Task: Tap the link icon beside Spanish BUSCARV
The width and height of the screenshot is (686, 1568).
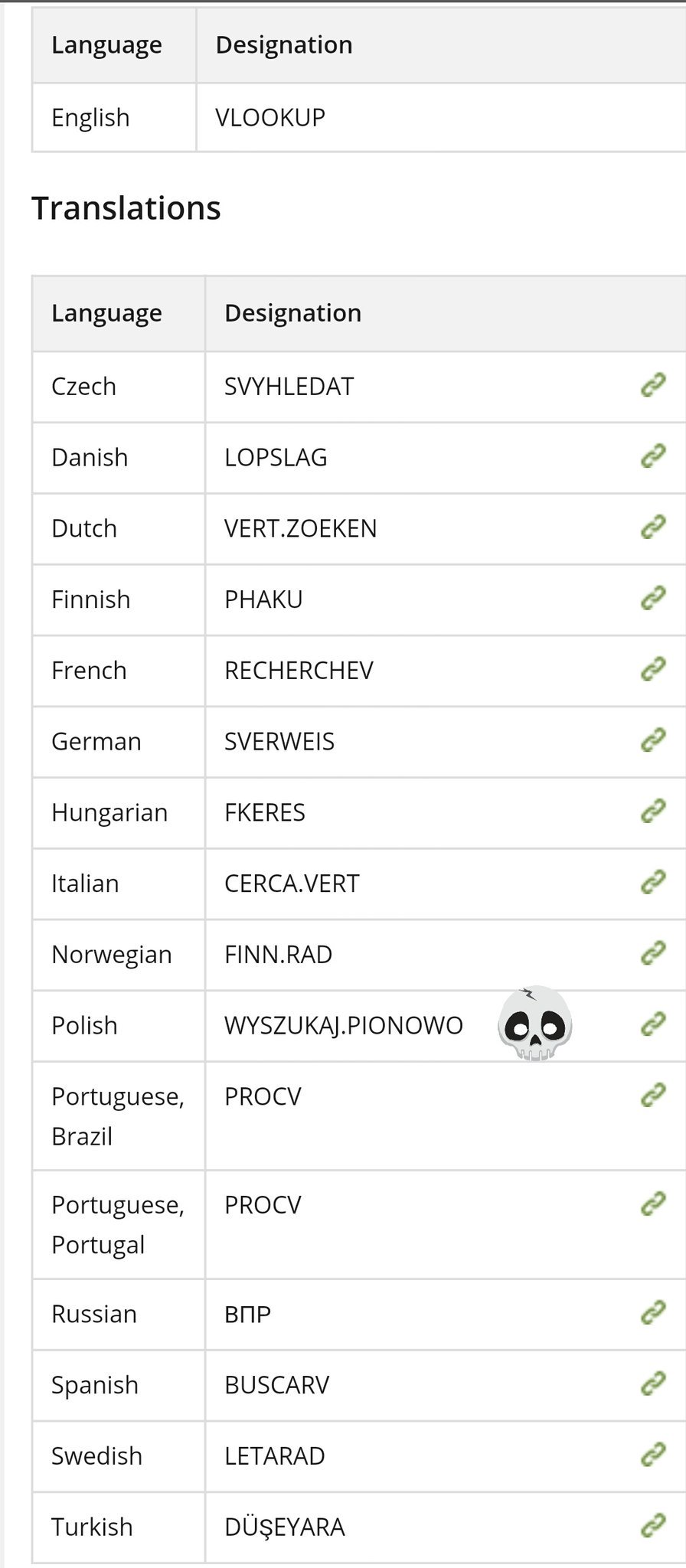Action: coord(653,1383)
